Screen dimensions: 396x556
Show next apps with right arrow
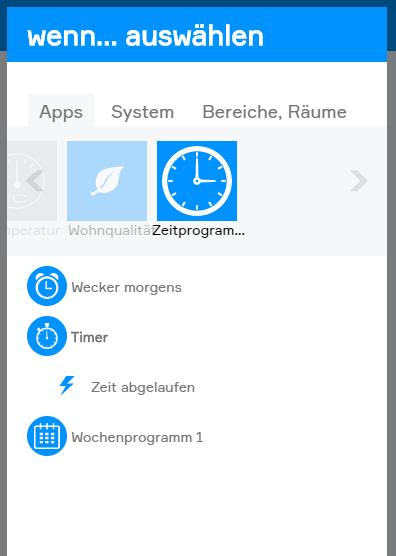pyautogui.click(x=359, y=181)
